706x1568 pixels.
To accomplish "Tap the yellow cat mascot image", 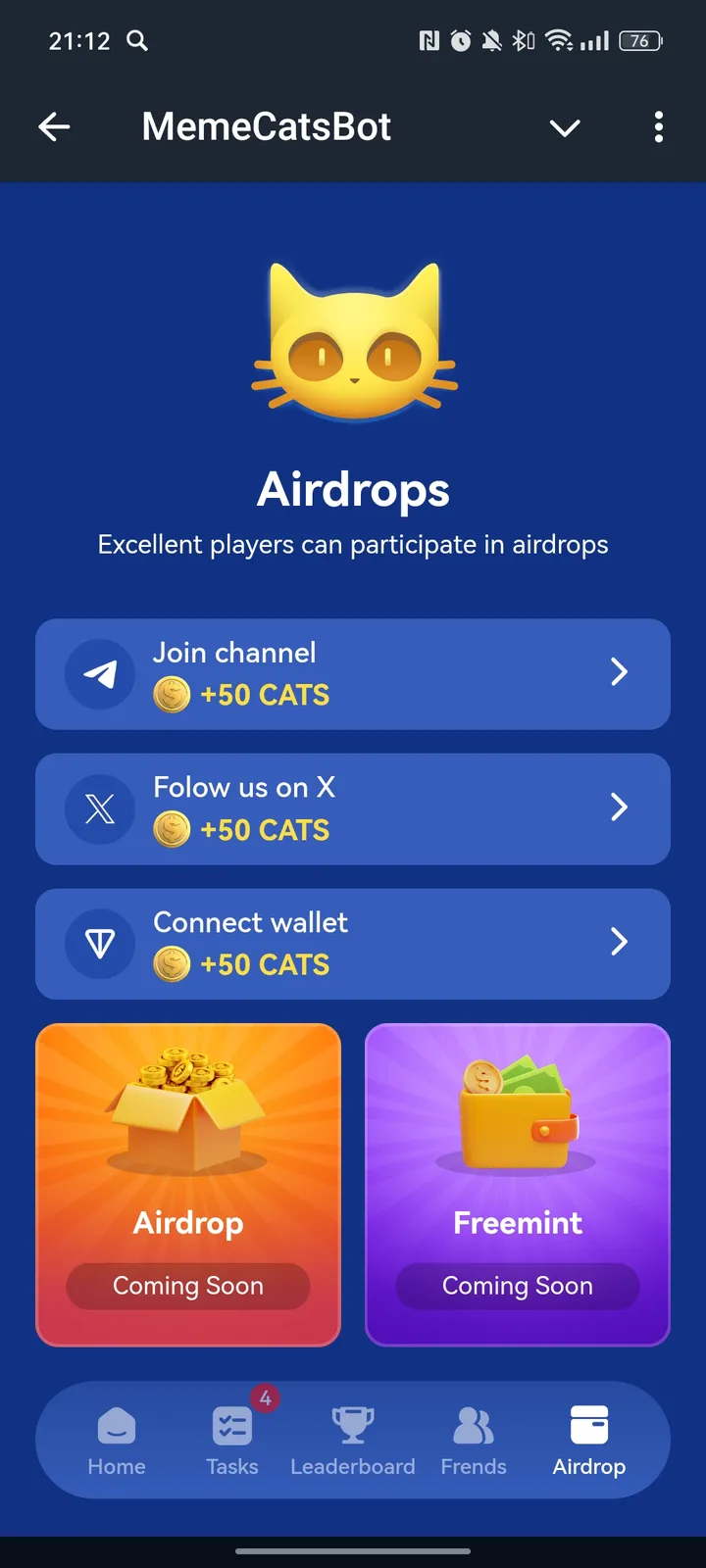I will 353,338.
